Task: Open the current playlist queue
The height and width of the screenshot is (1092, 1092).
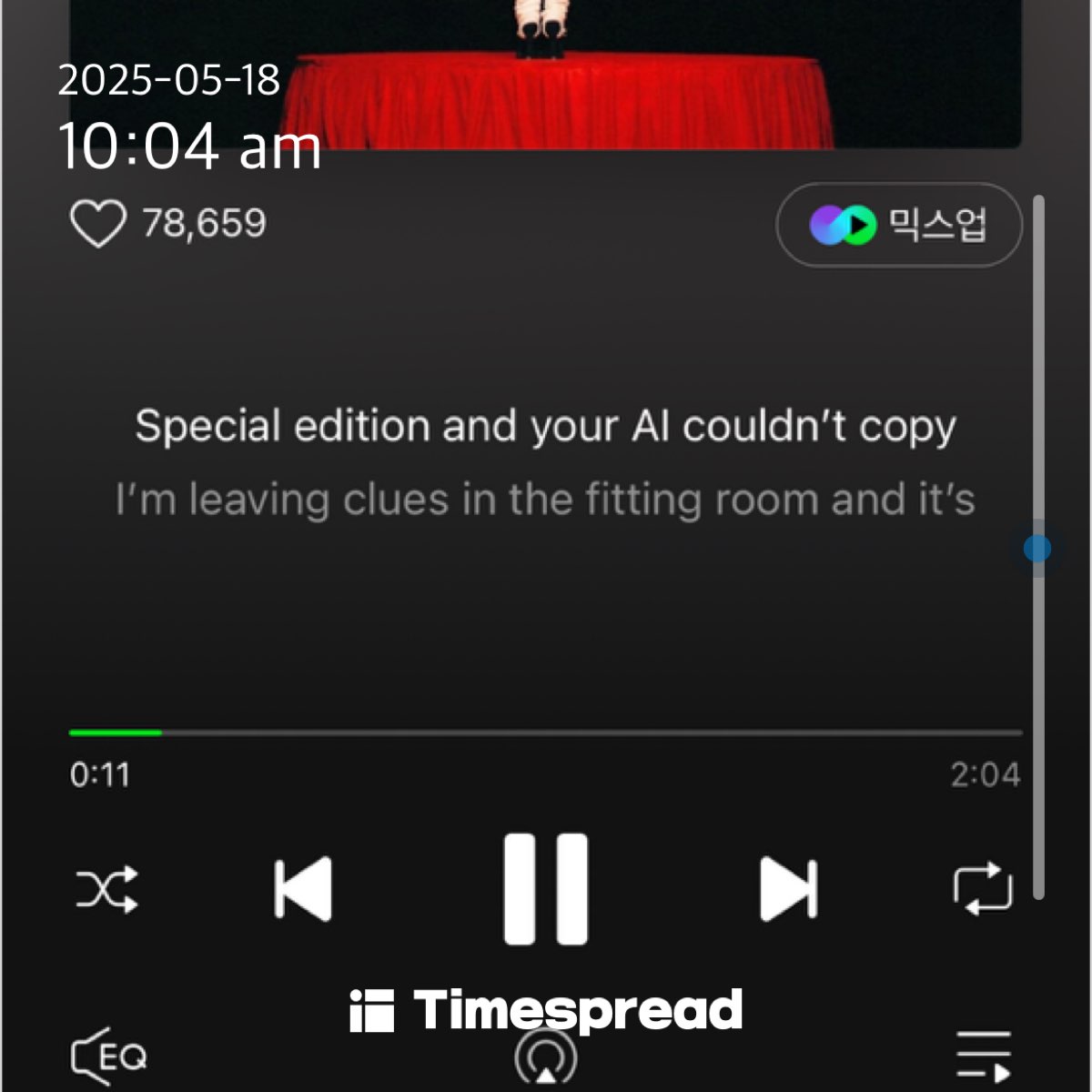Action: (983, 1057)
